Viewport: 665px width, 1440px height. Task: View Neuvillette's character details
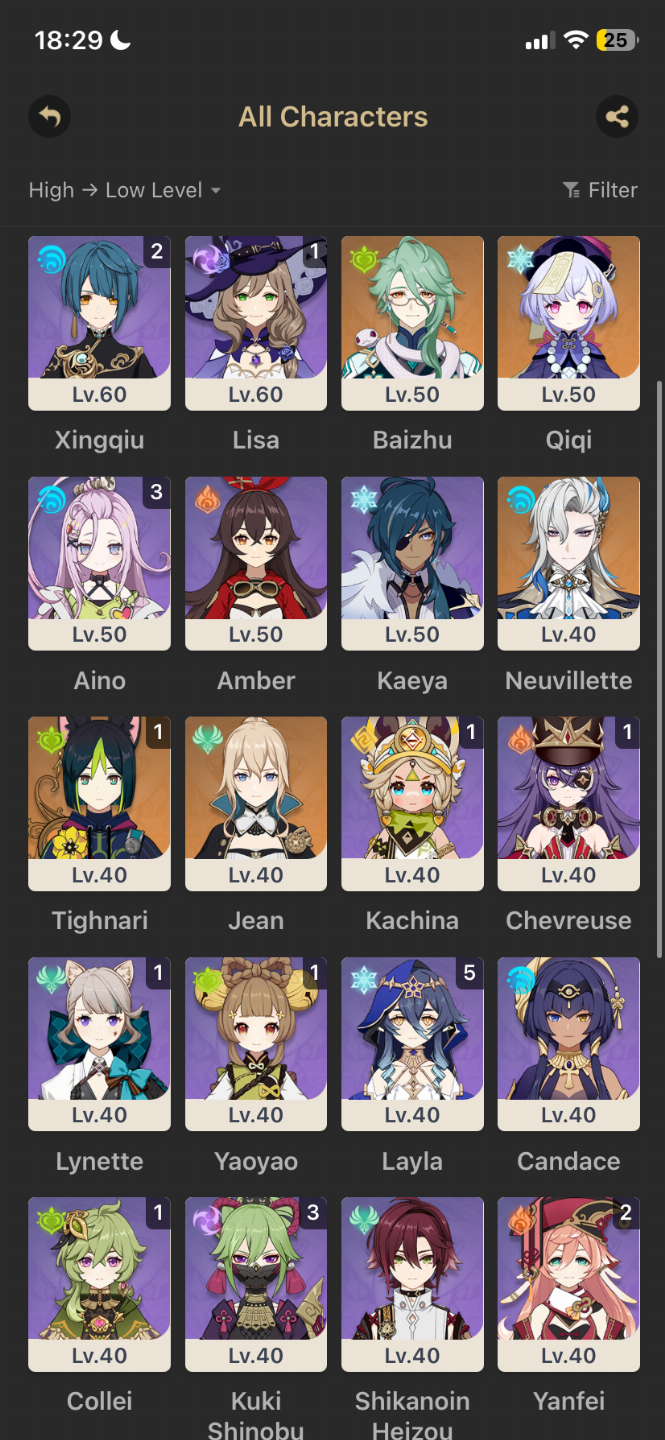[x=569, y=563]
